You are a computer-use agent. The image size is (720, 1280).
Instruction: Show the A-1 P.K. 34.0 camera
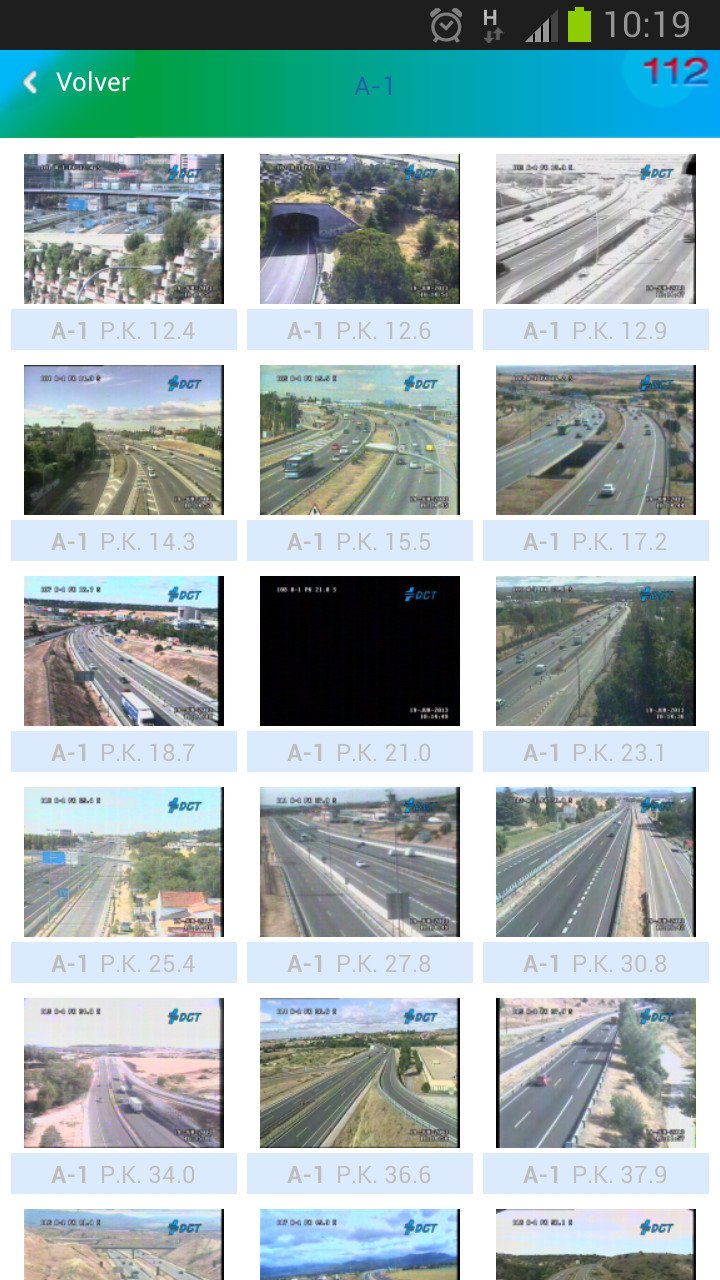[123, 1073]
